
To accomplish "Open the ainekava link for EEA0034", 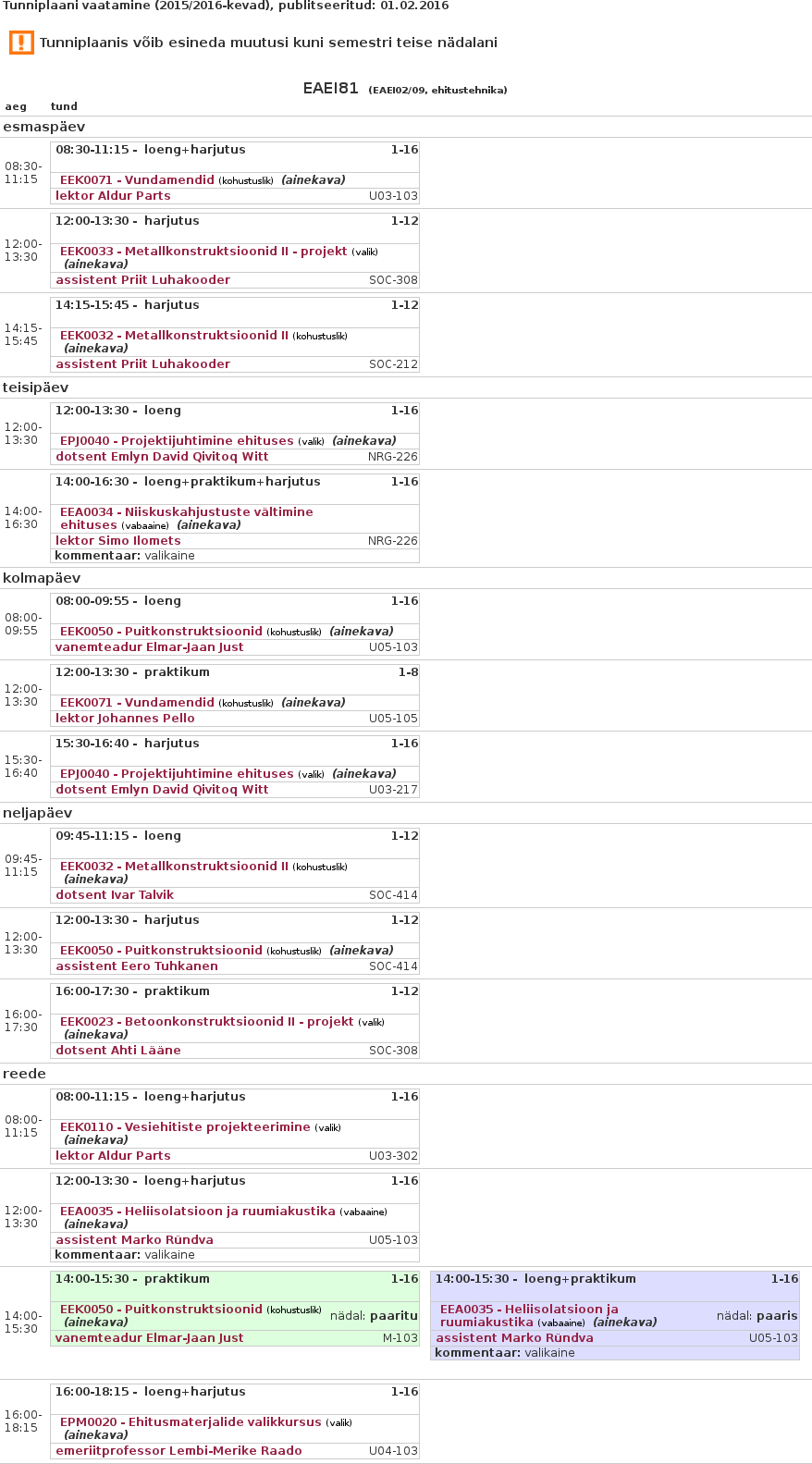I will click(209, 525).
